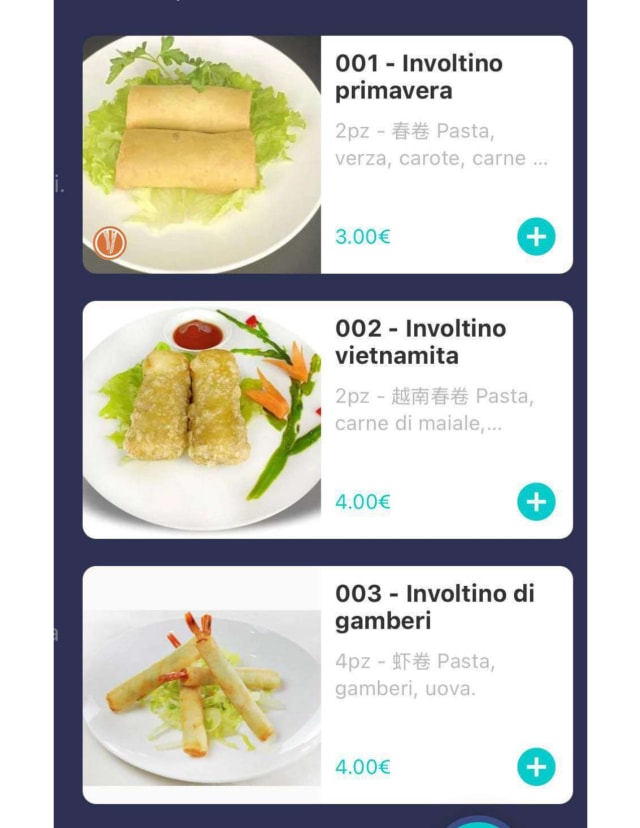This screenshot has height=828, width=640.
Task: Add Involtino di gamberi to the order
Action: tap(536, 767)
